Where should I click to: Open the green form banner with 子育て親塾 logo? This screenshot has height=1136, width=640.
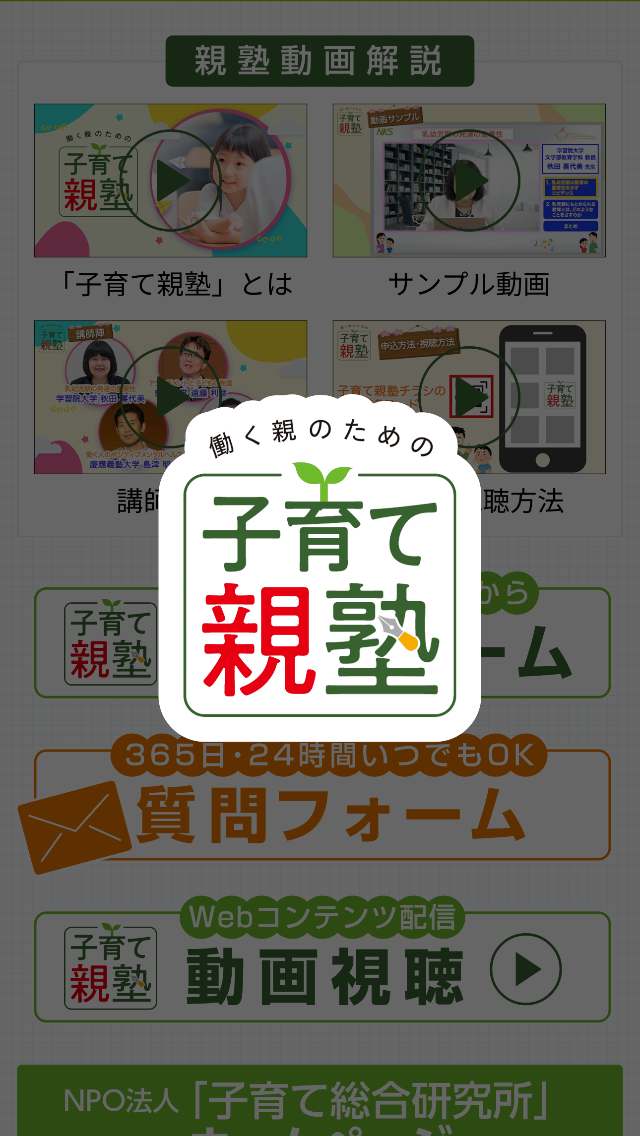[x=96, y=643]
